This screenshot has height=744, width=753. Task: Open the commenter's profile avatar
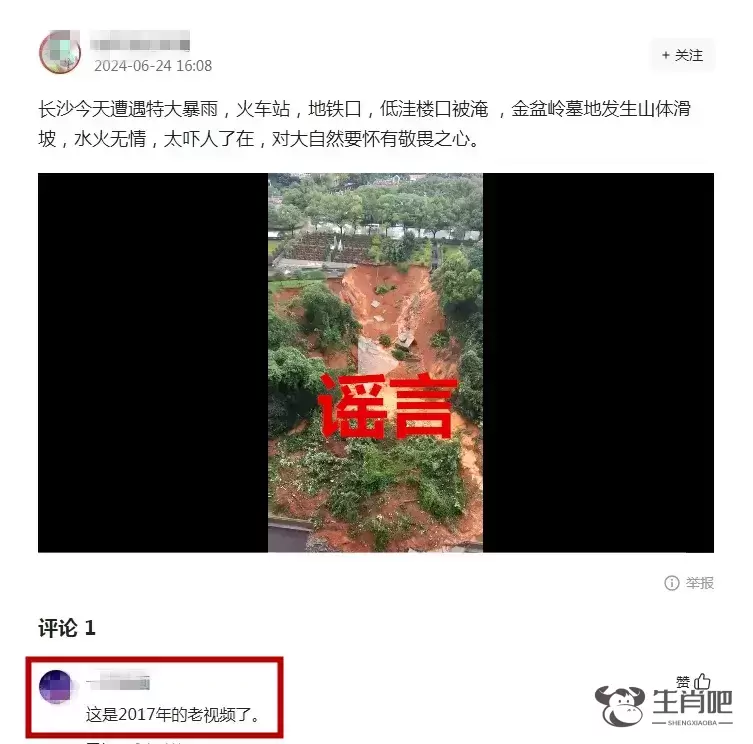pyautogui.click(x=56, y=686)
